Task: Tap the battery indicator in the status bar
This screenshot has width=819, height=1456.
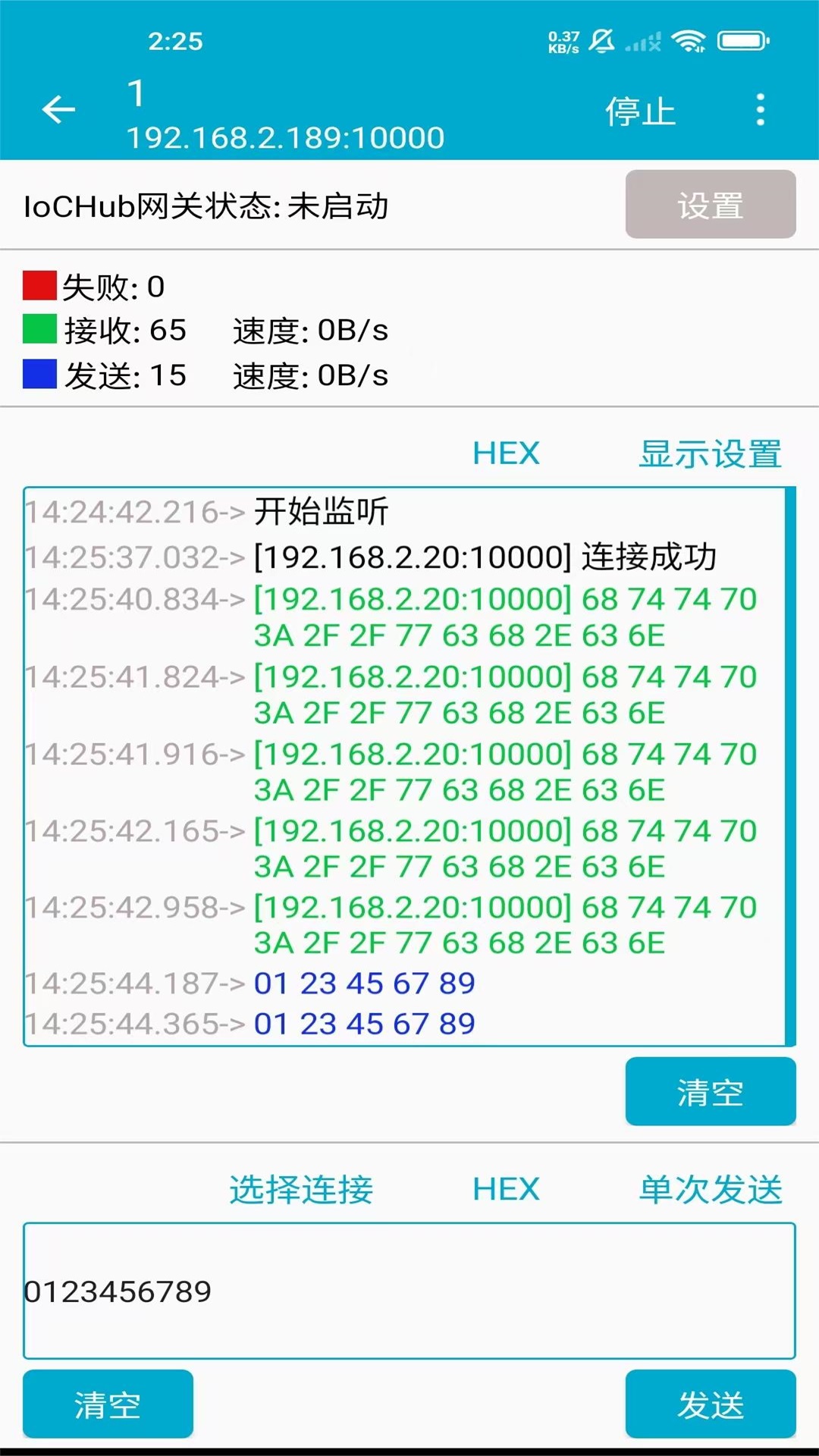Action: coord(743,42)
